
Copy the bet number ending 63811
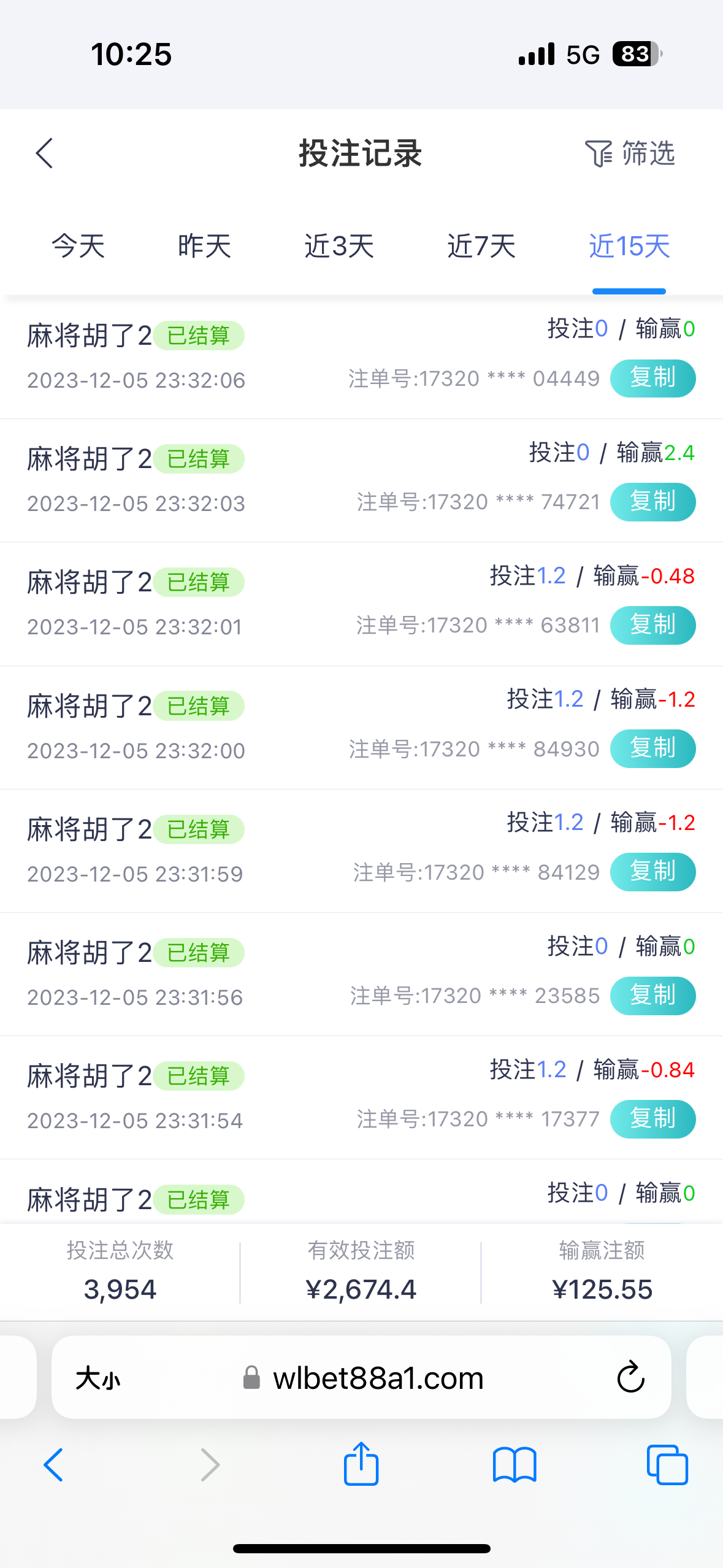tap(652, 625)
